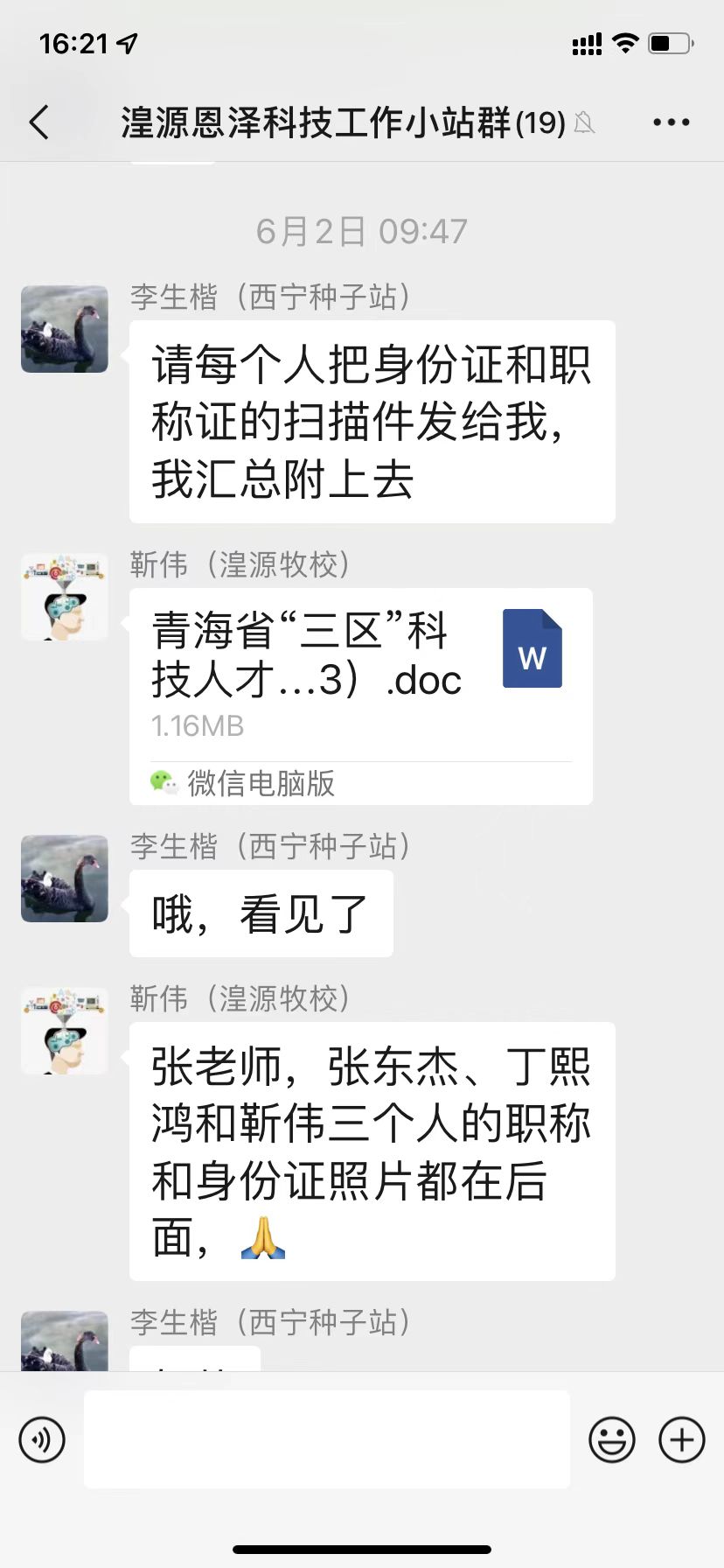View 靳伟's avatar beside the doc file
The height and width of the screenshot is (1568, 724).
65,597
